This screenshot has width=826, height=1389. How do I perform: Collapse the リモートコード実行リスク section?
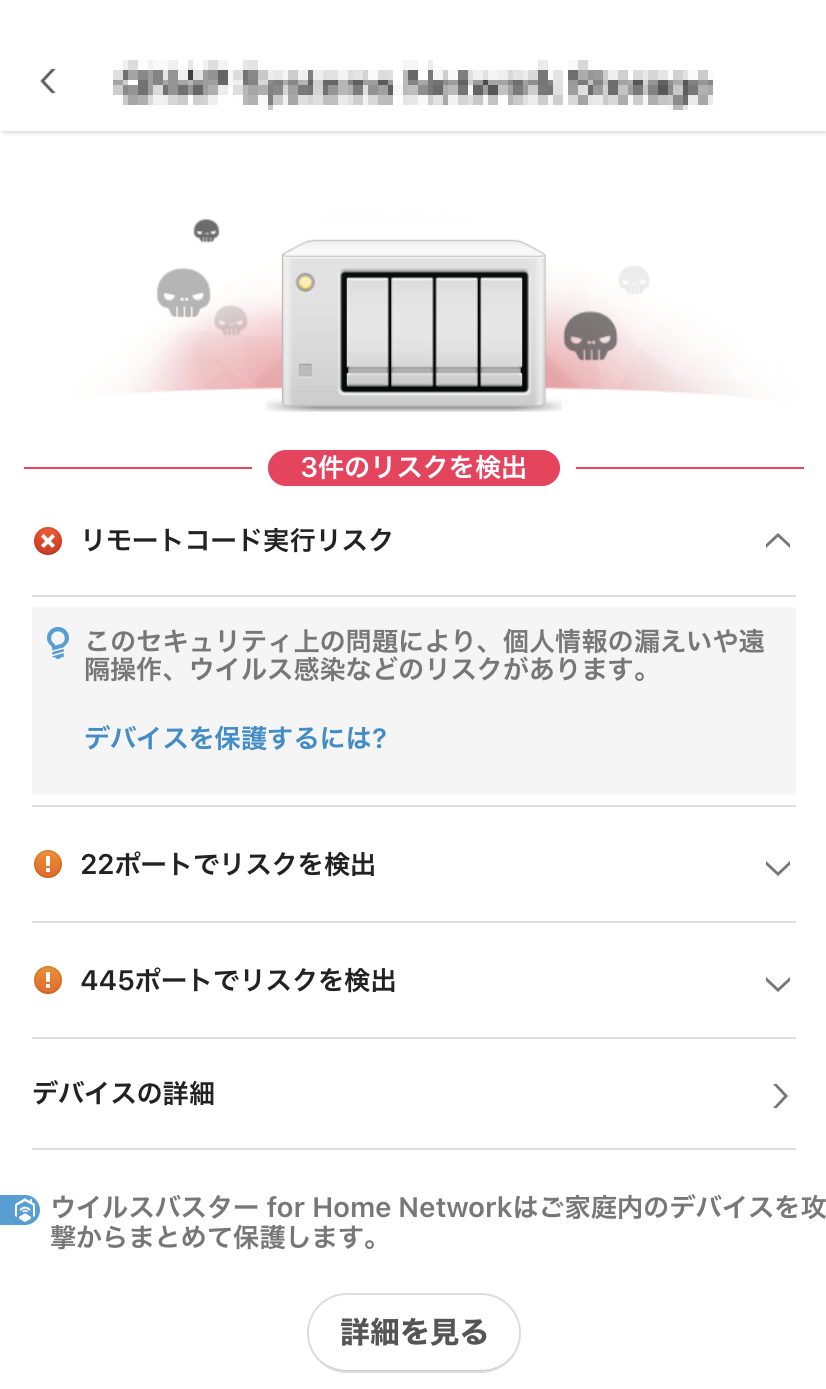777,541
